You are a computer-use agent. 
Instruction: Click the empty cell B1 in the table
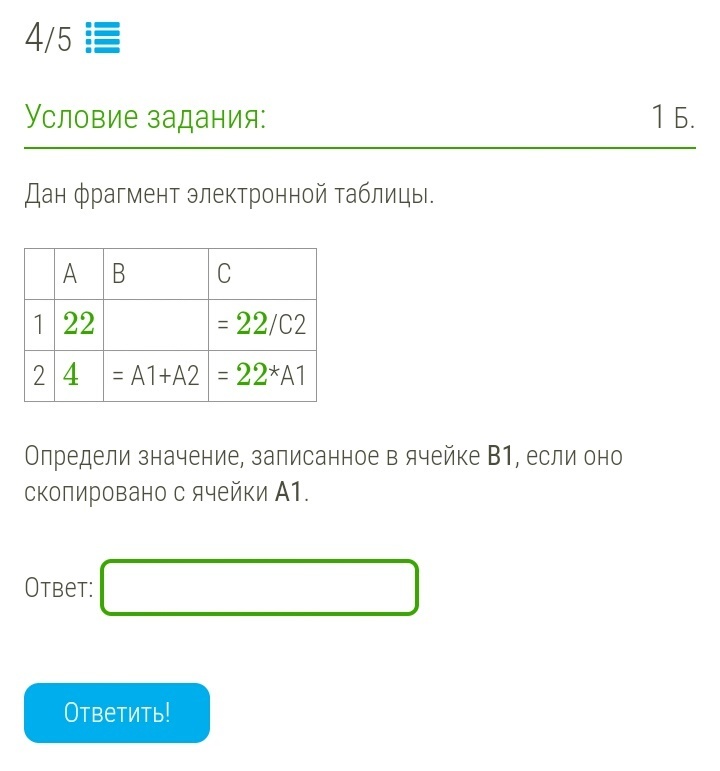155,324
